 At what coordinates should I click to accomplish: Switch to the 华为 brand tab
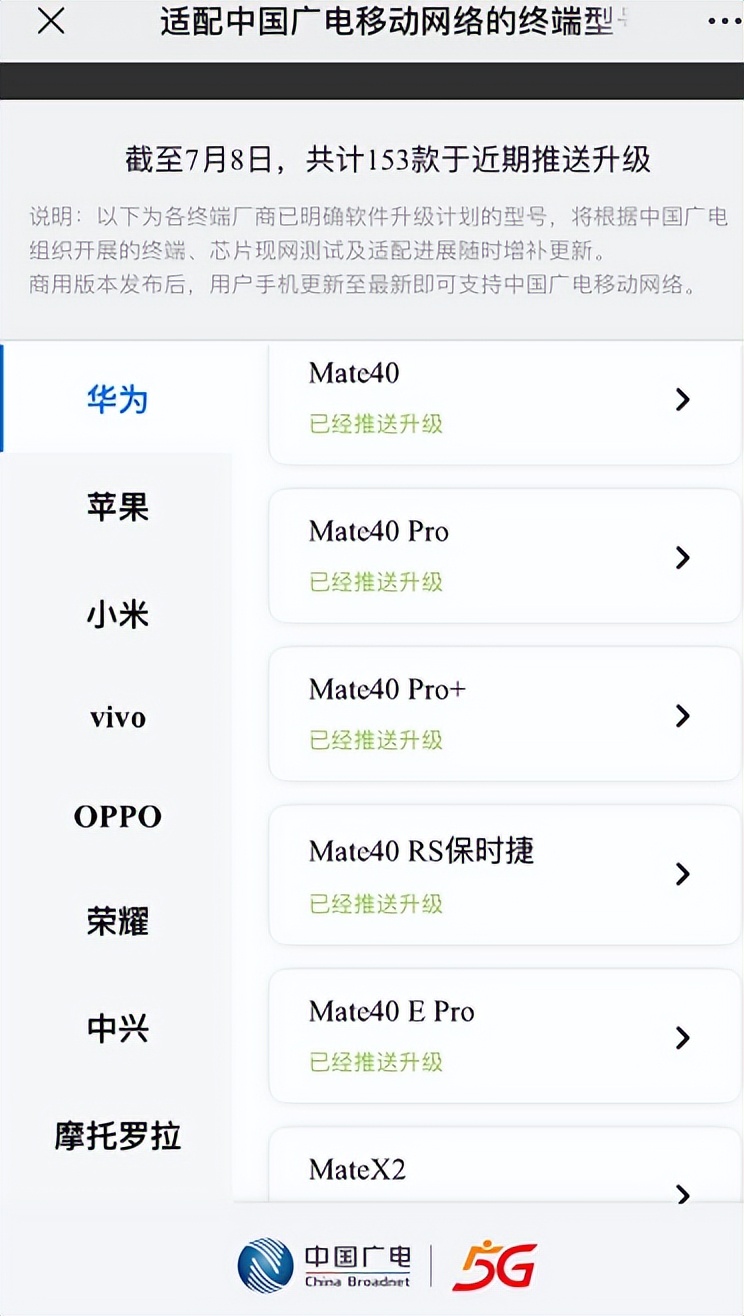(118, 400)
